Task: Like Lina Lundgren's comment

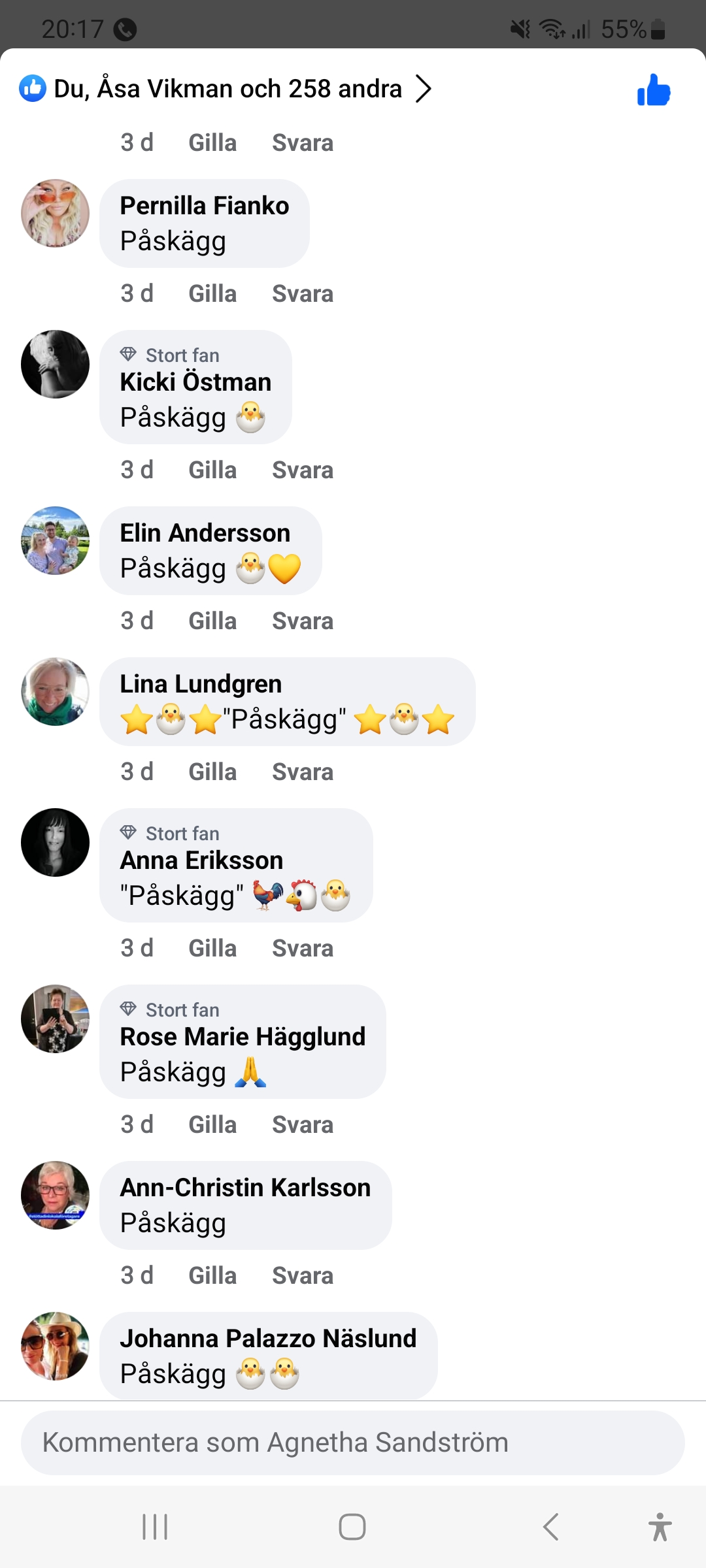Action: 212,772
